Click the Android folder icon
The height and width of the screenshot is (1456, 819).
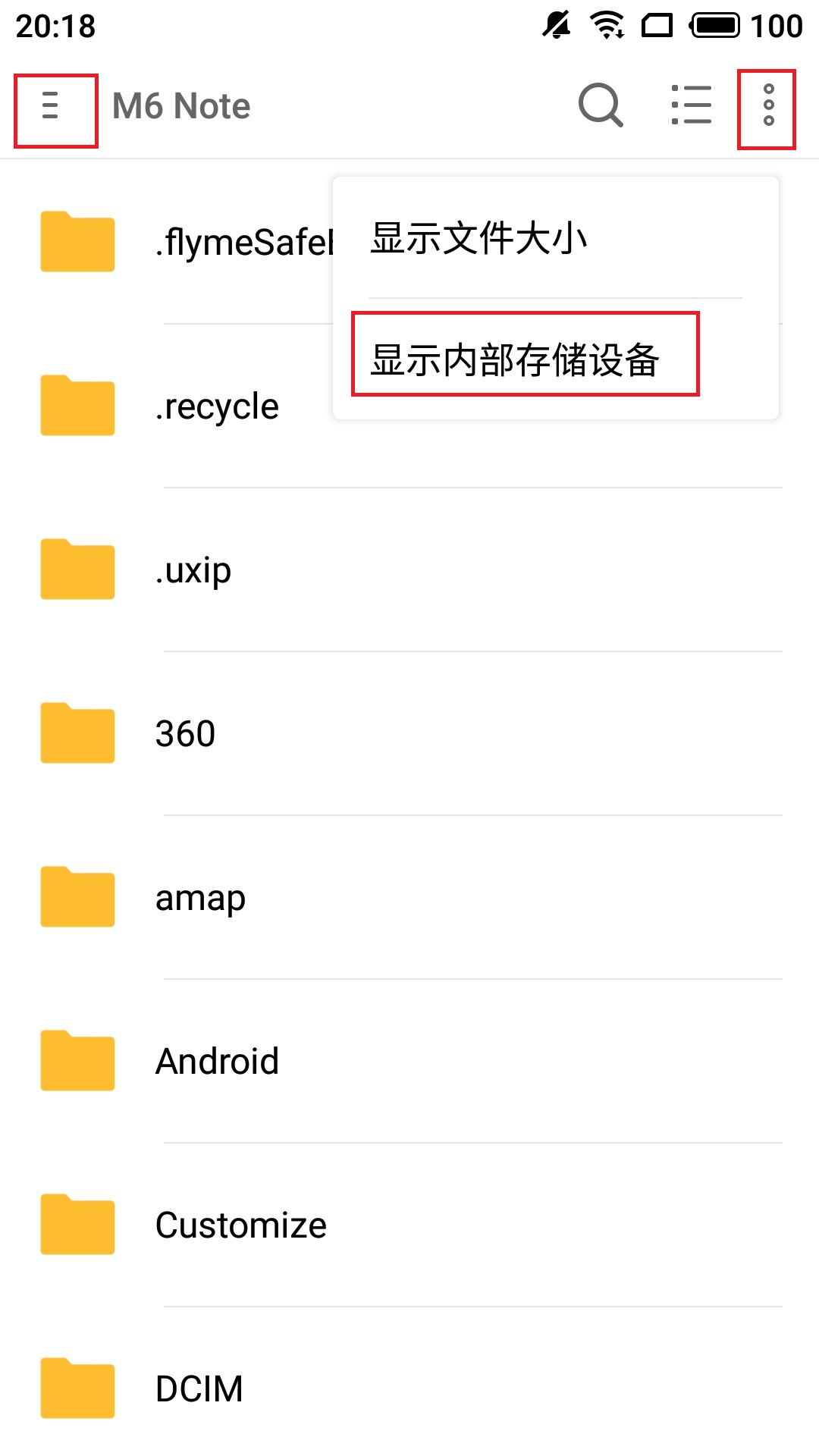(x=76, y=1061)
